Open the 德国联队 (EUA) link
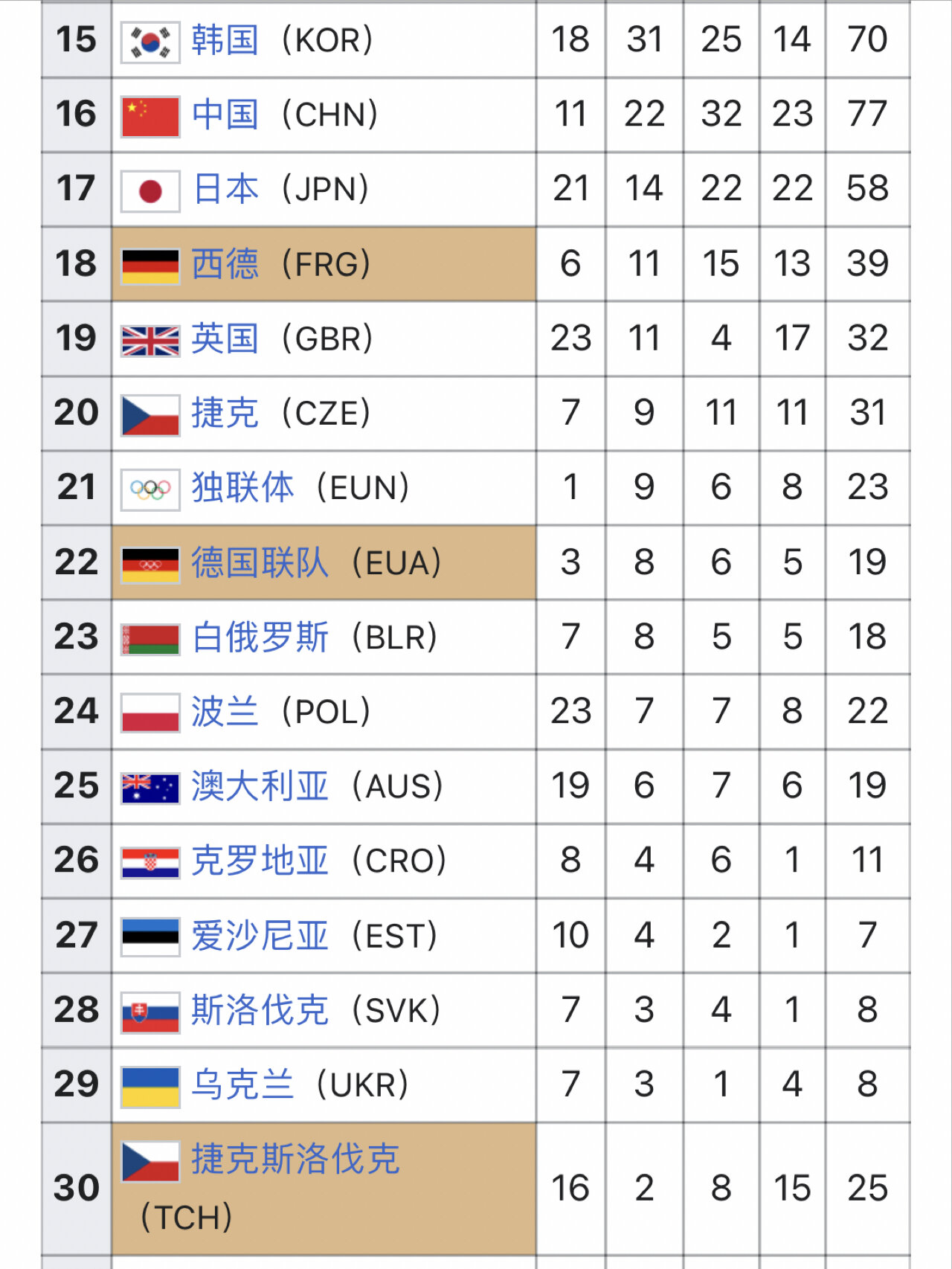Viewport: 952px width, 1269px height. click(260, 562)
